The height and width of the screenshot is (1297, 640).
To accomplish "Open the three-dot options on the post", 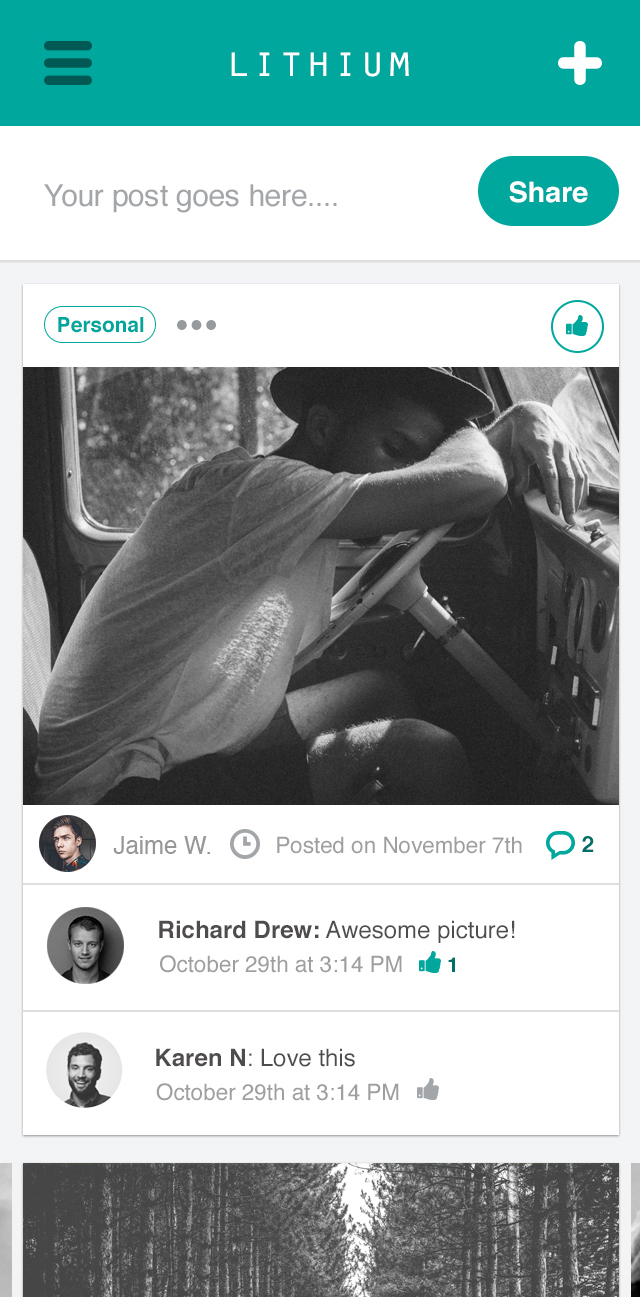I will tap(196, 325).
